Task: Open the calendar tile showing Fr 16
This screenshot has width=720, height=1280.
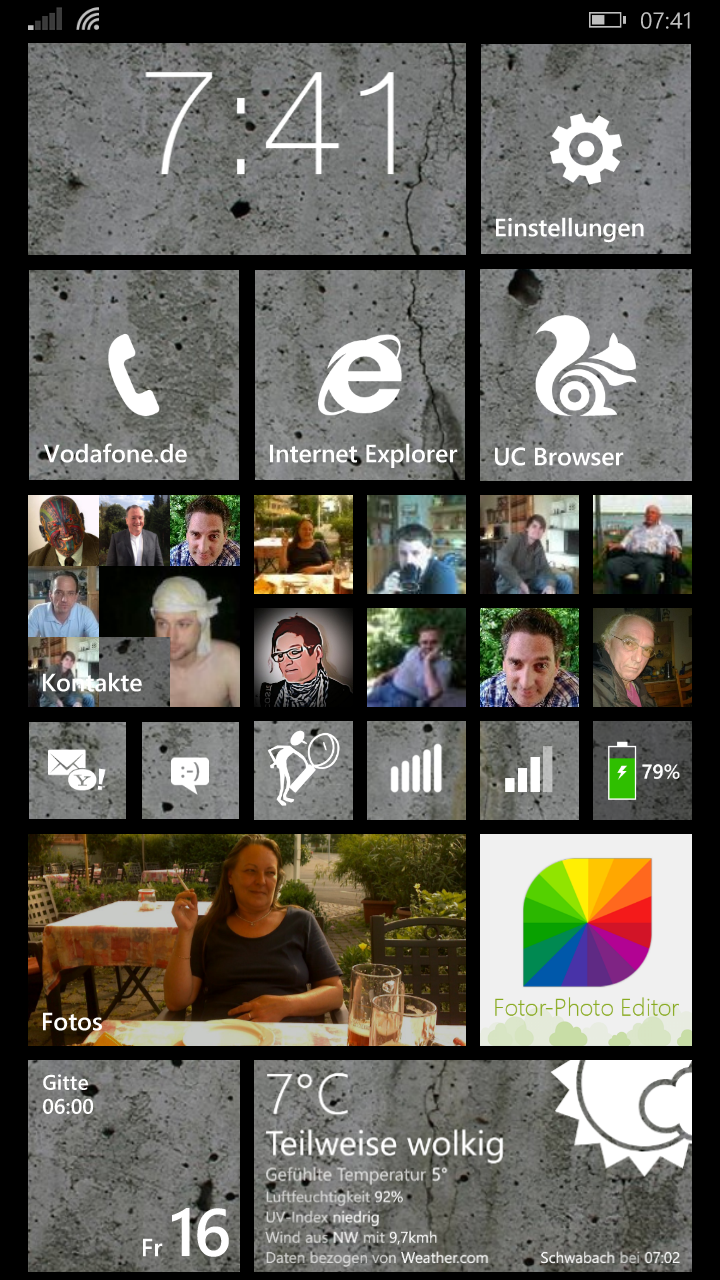Action: click(133, 1165)
